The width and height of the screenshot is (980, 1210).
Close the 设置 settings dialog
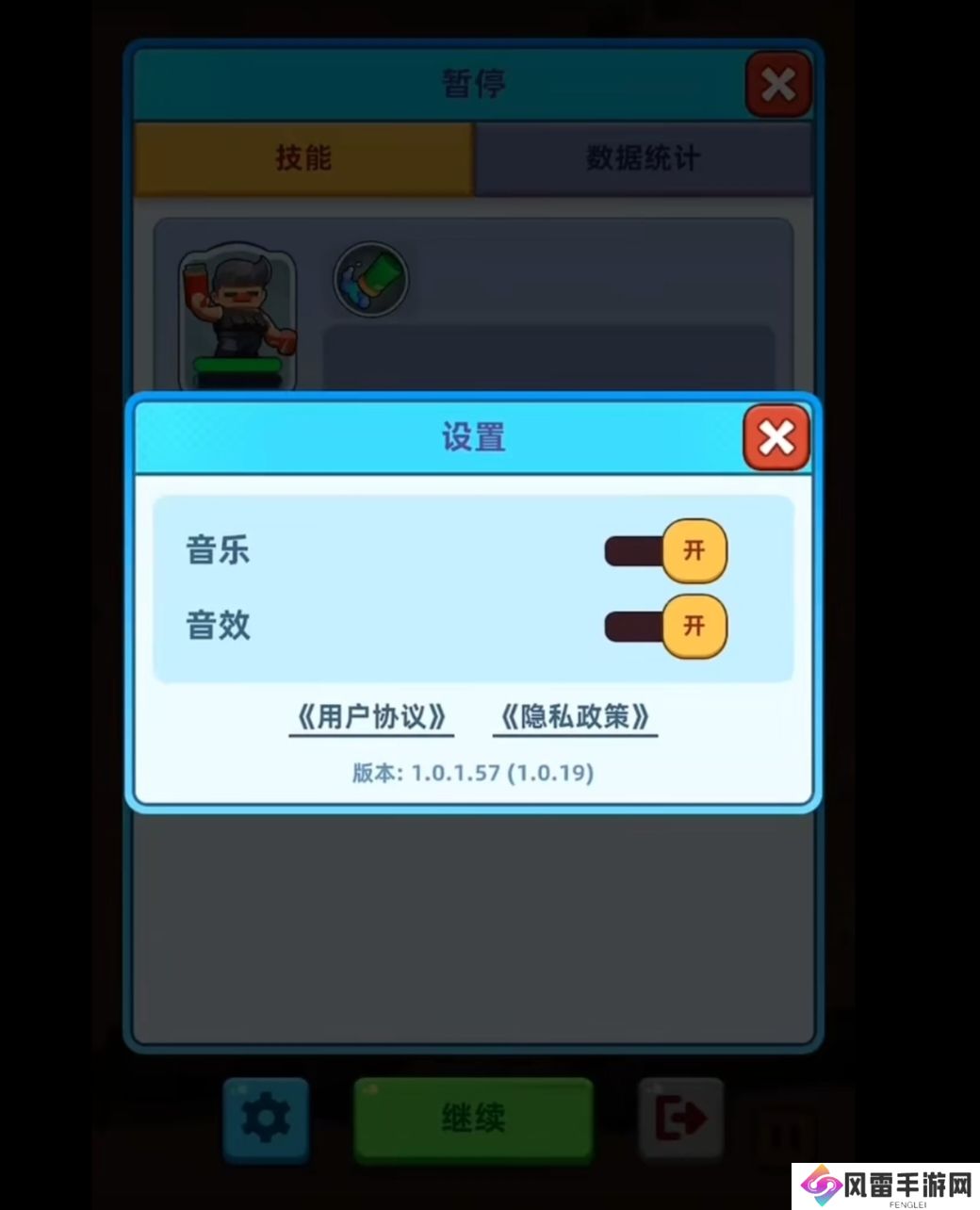pyautogui.click(x=776, y=438)
